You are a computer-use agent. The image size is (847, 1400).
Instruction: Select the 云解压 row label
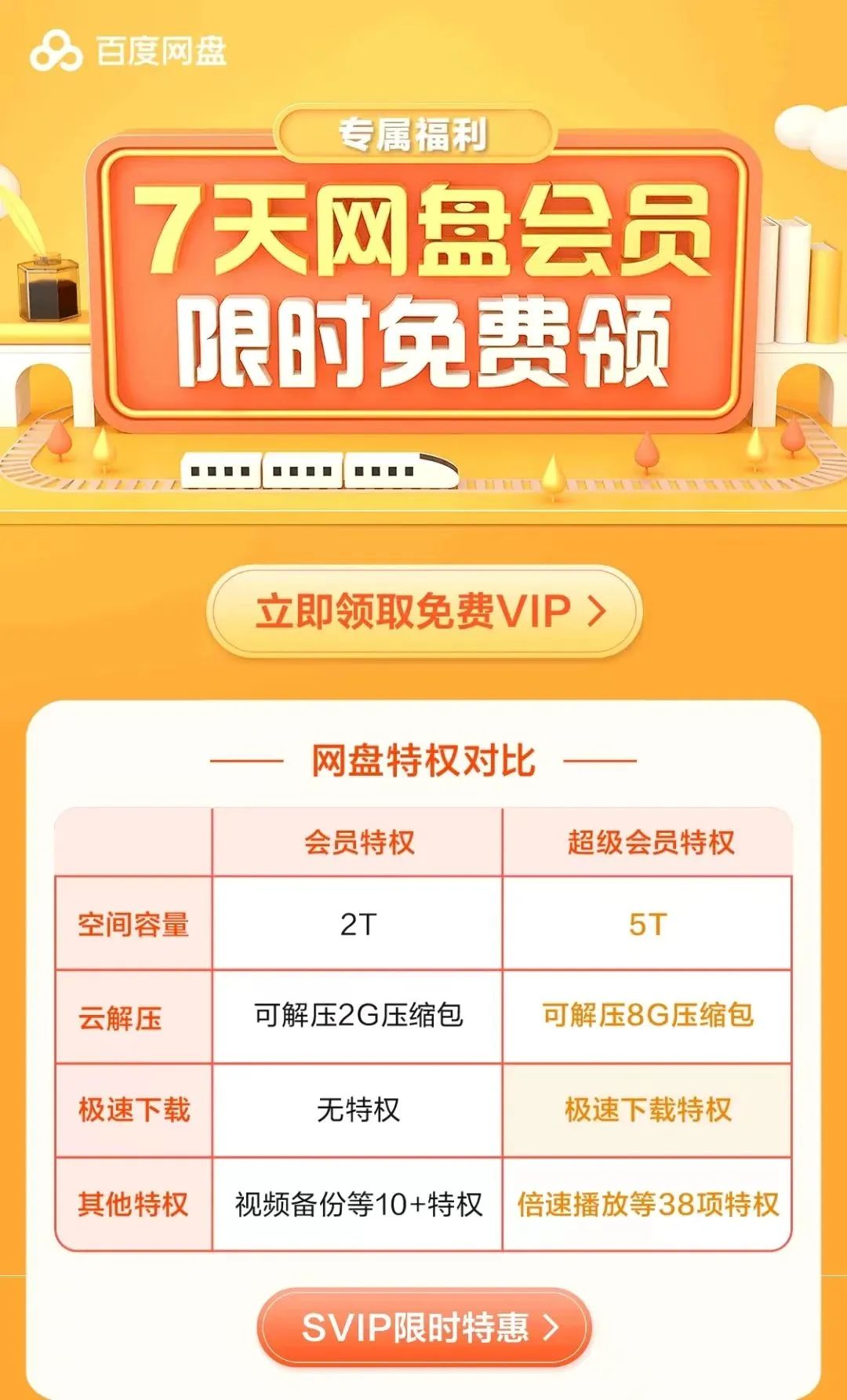click(122, 1018)
